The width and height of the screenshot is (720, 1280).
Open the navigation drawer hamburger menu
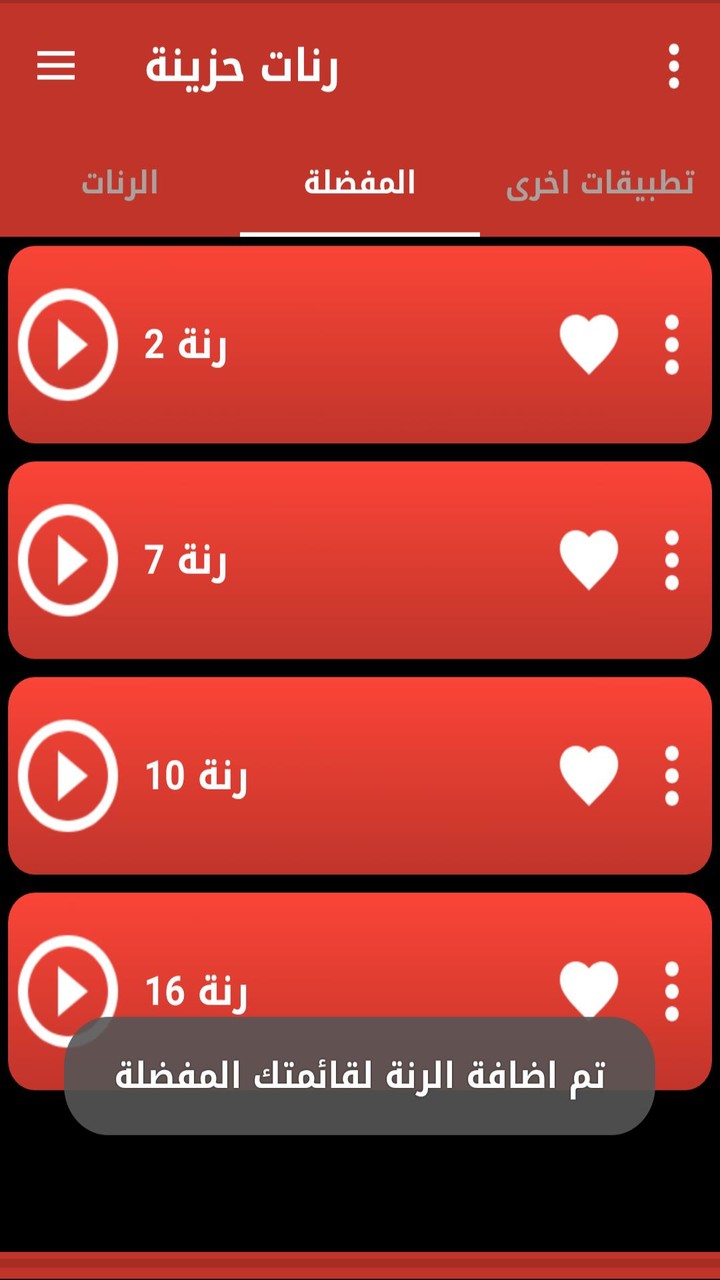coord(56,66)
